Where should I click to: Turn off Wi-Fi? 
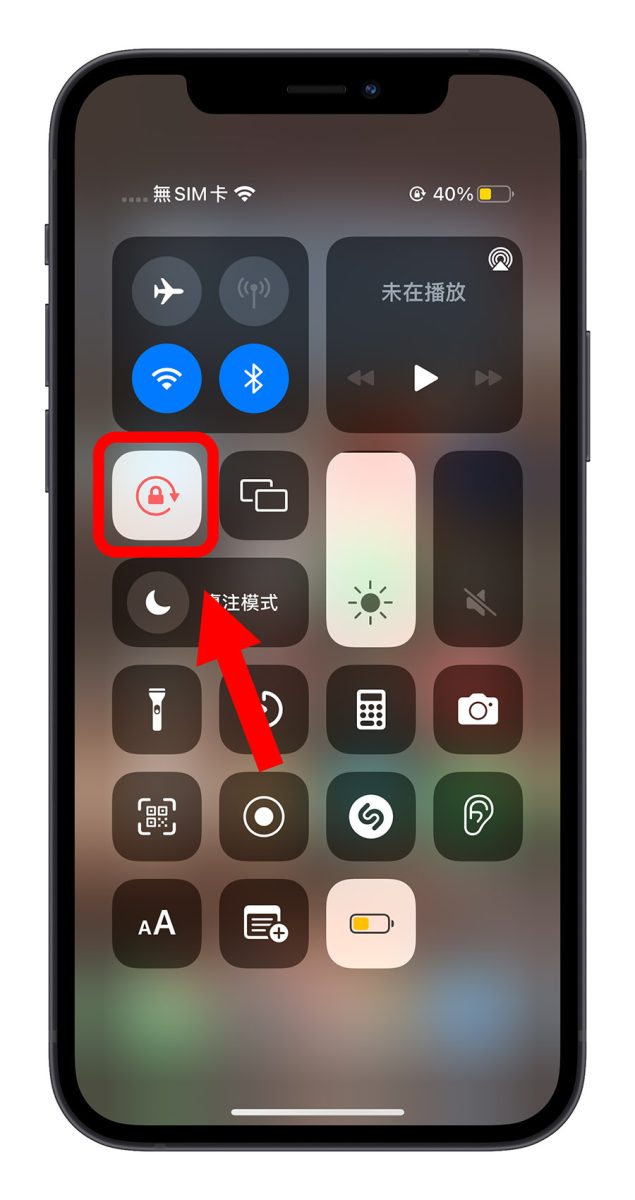click(x=166, y=379)
